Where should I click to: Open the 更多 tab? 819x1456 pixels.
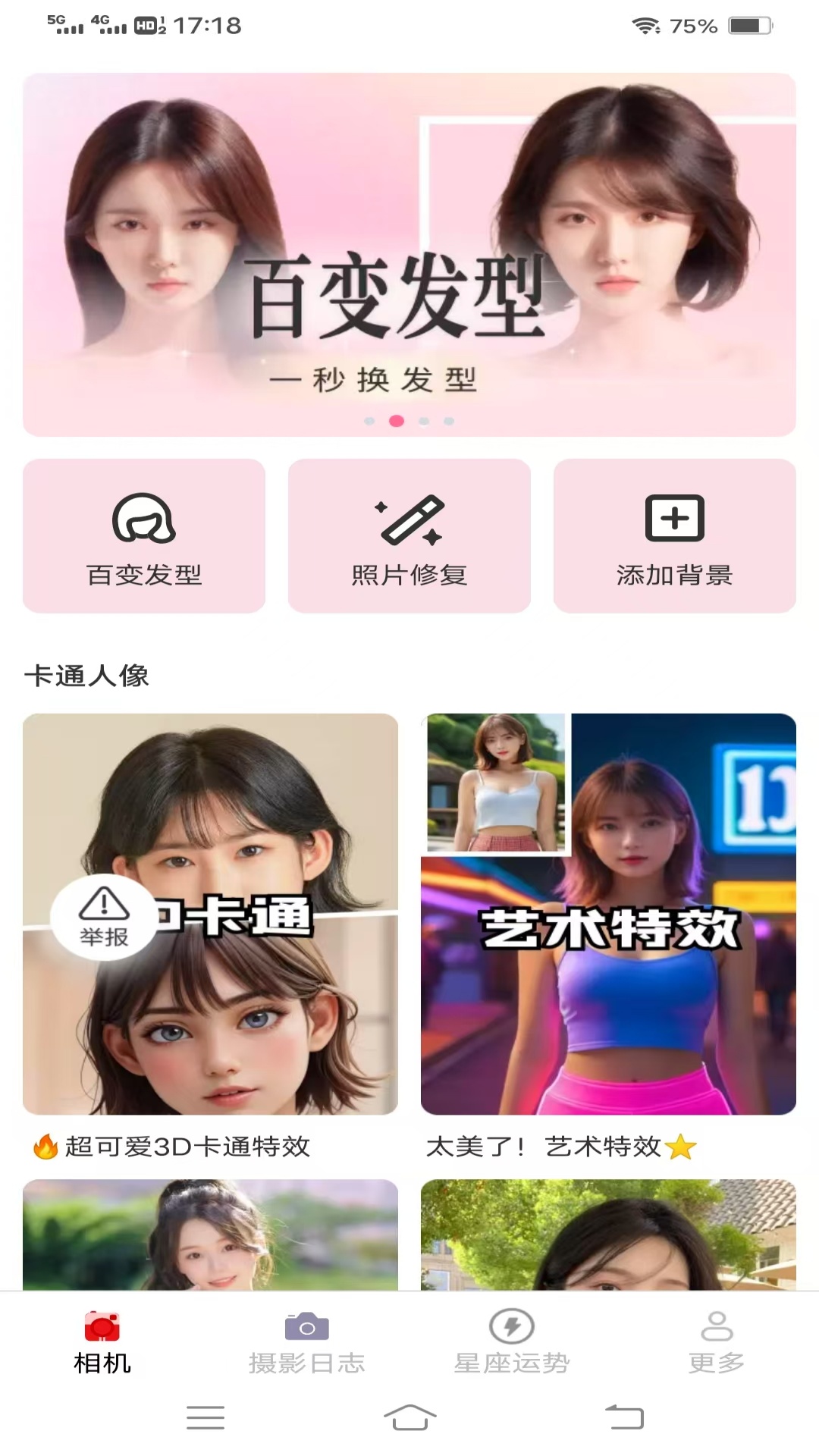click(717, 1357)
